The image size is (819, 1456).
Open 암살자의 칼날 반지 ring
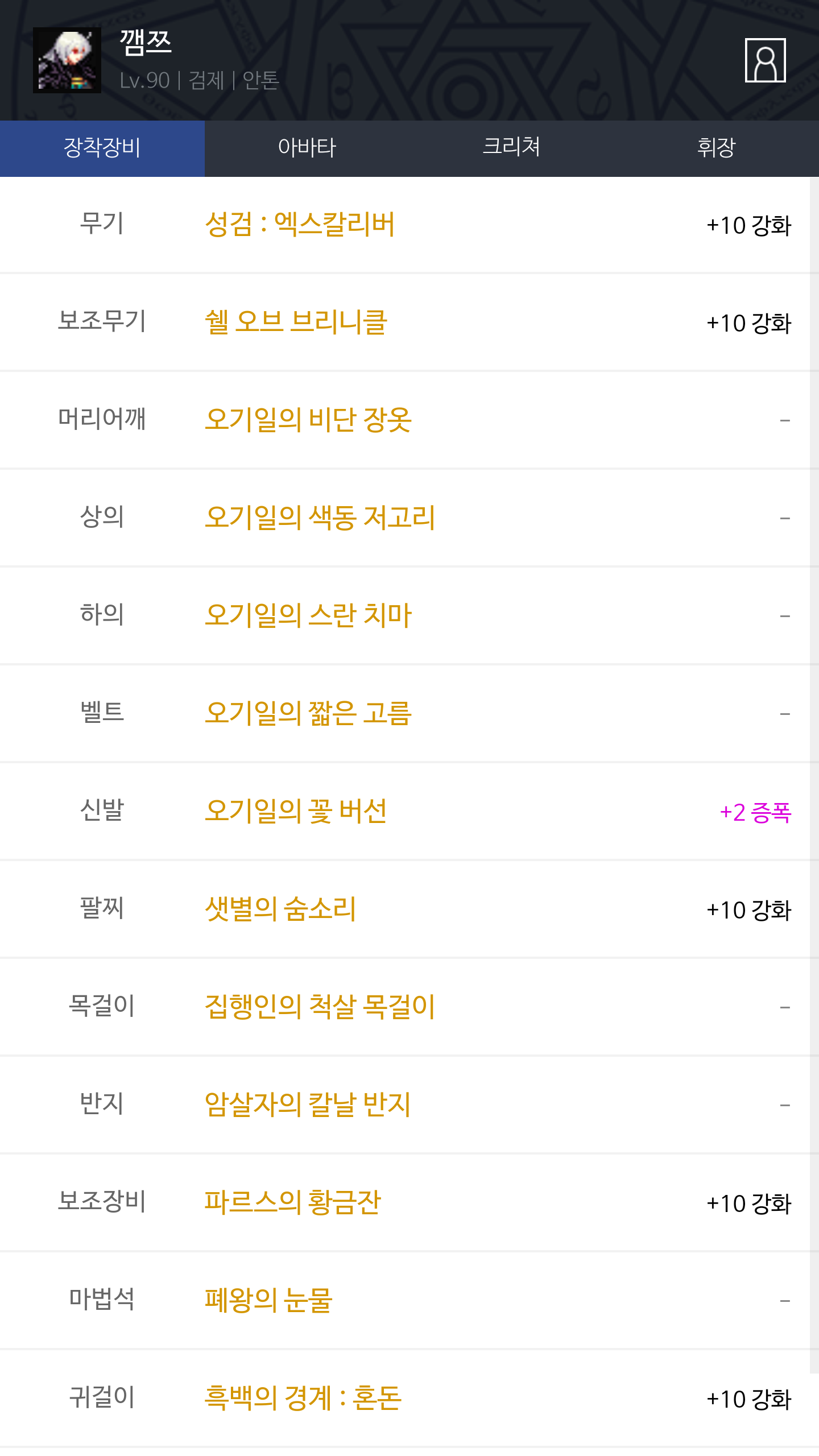pyautogui.click(x=308, y=1105)
